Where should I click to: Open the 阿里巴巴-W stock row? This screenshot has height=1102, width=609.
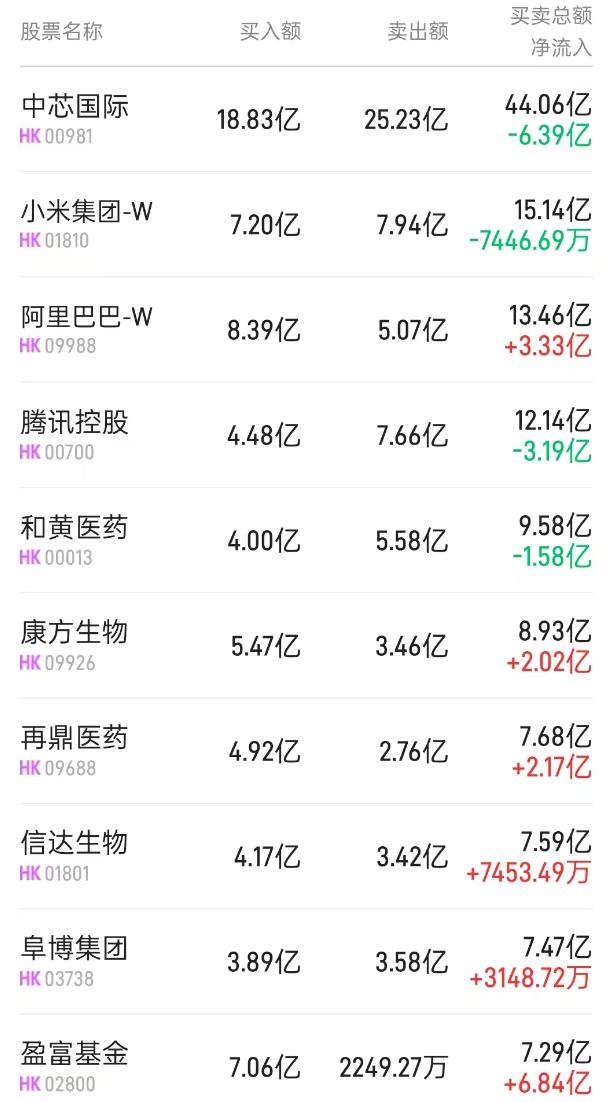(x=306, y=330)
